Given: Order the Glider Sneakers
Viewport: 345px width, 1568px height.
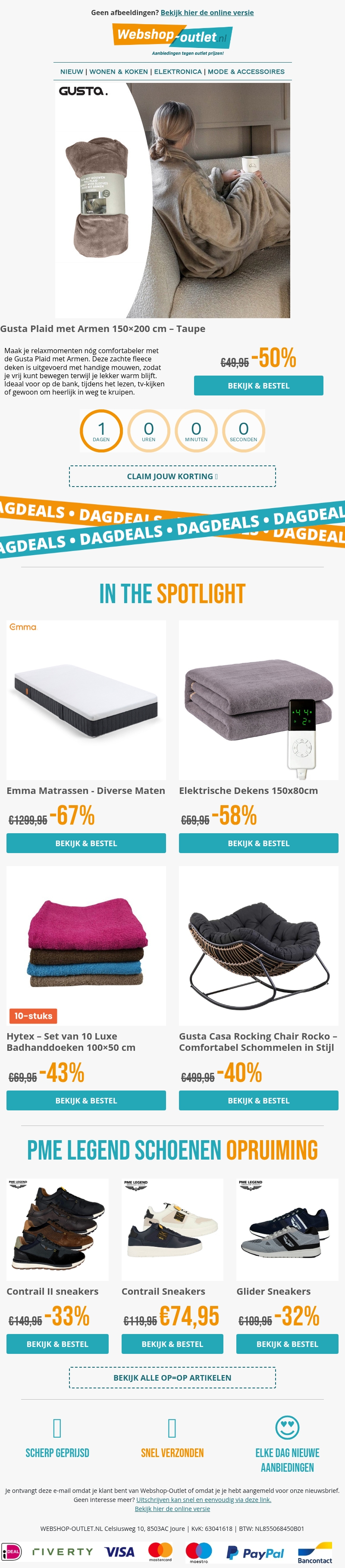Looking at the screenshot, I should tap(287, 1345).
